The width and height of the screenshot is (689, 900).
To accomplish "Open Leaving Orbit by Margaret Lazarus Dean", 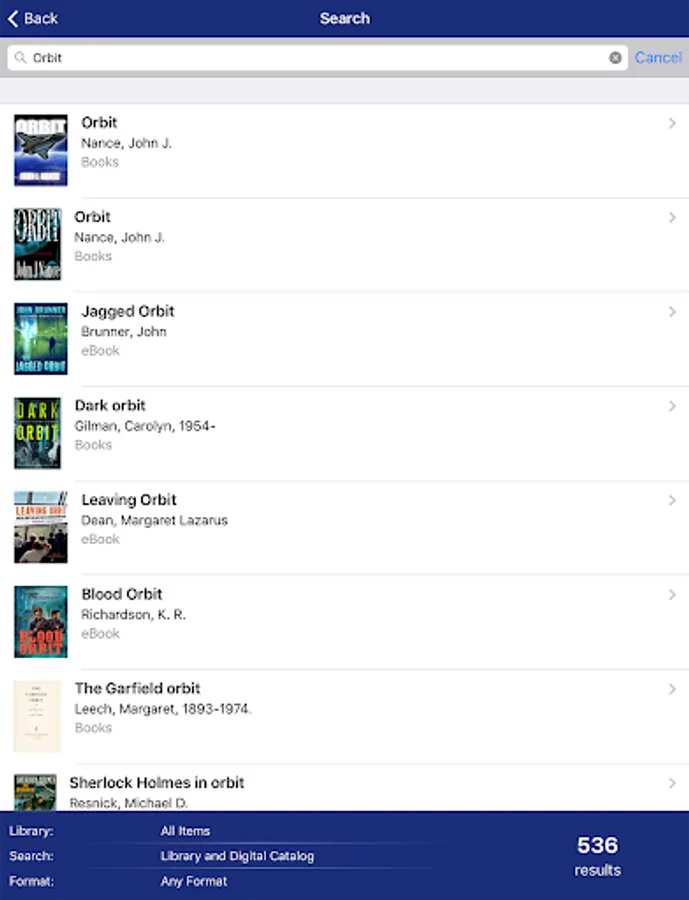I will pyautogui.click(x=344, y=519).
